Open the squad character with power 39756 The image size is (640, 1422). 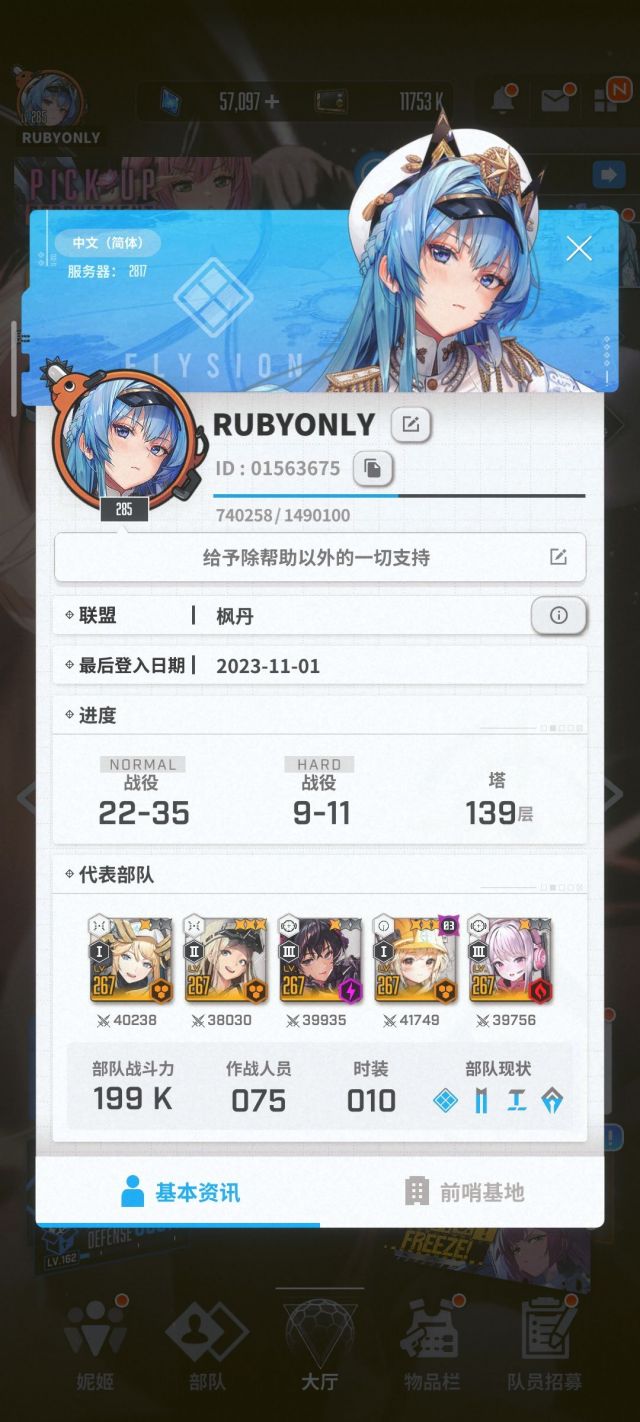click(x=510, y=958)
